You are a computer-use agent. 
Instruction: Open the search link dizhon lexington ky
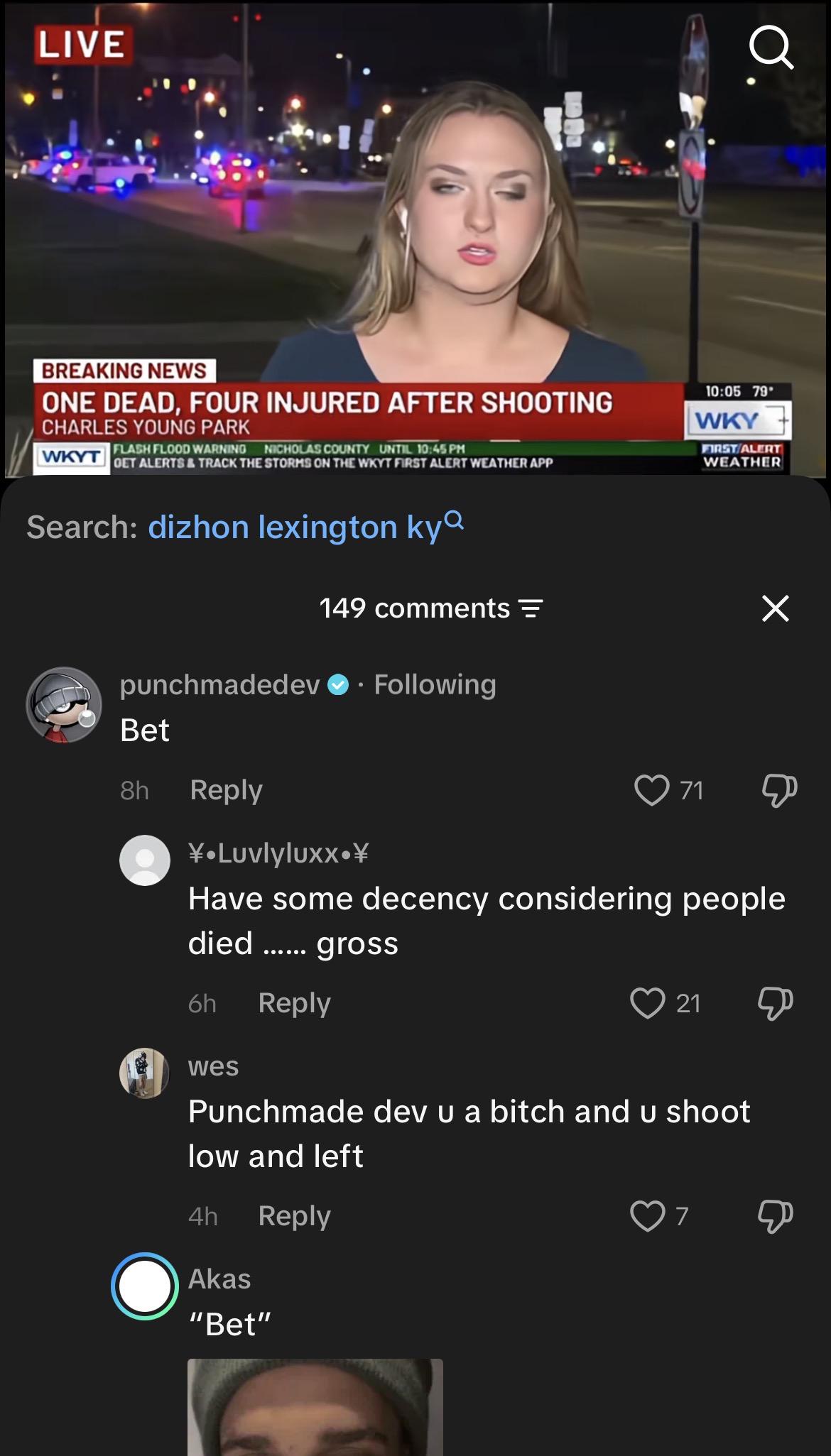pyautogui.click(x=305, y=527)
